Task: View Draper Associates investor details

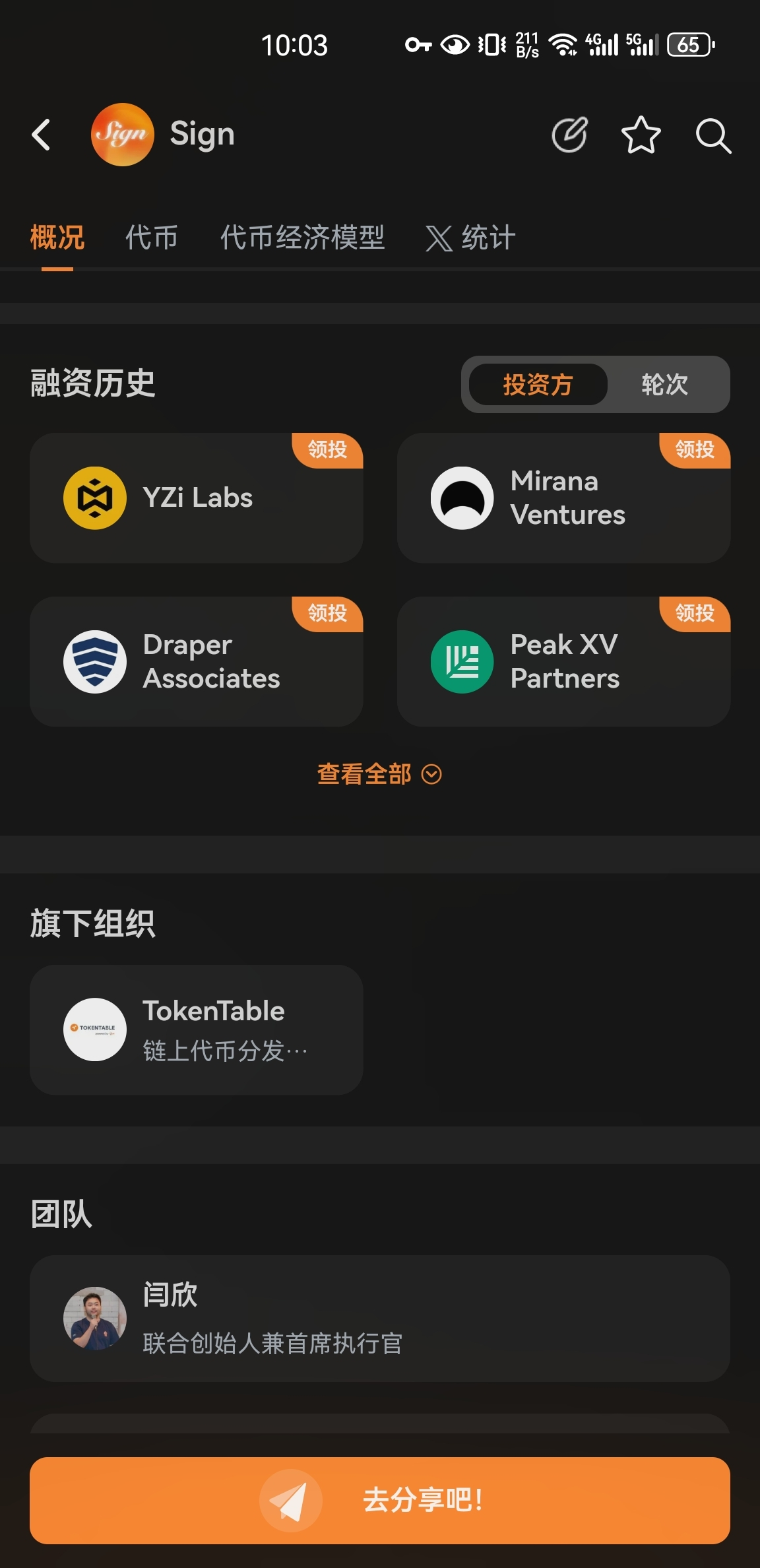Action: (196, 661)
